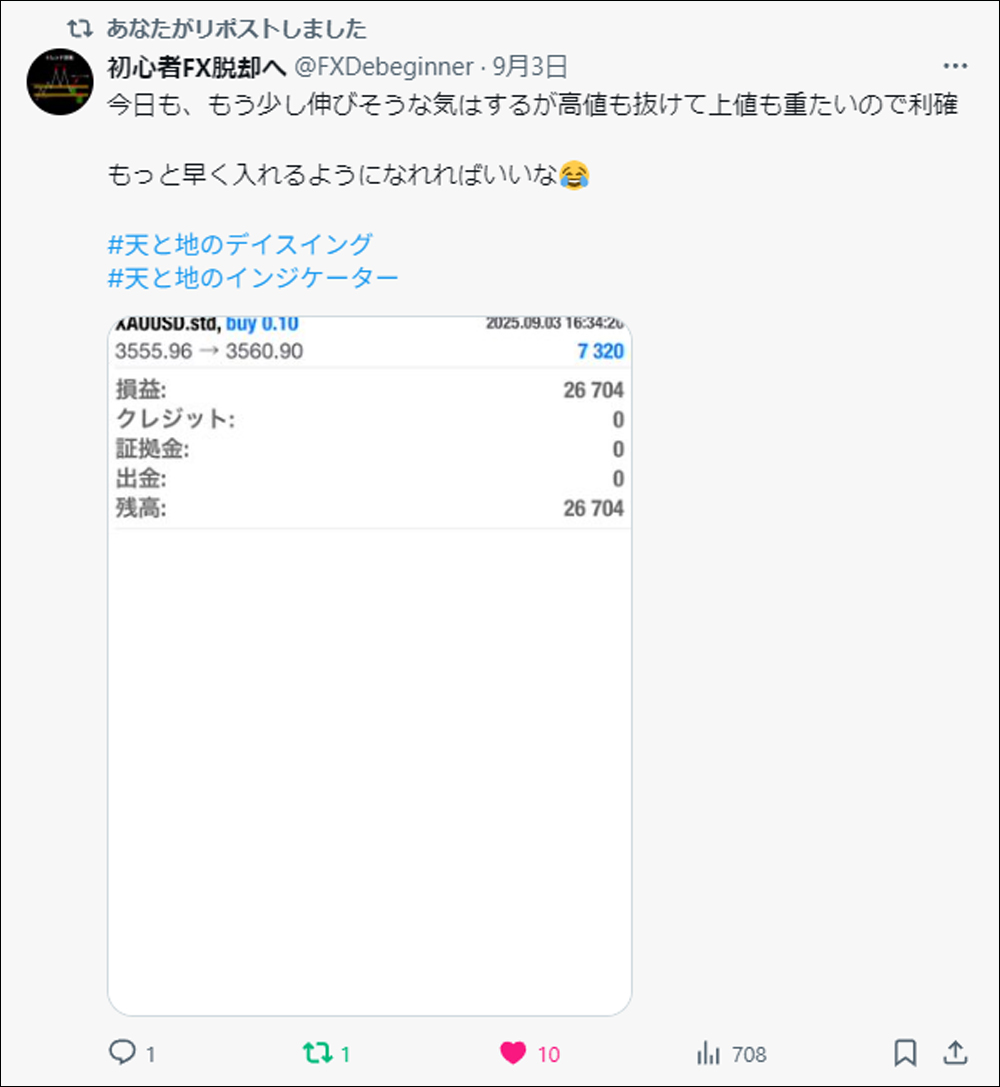
Task: Reply to this post
Action: pyautogui.click(x=123, y=1052)
